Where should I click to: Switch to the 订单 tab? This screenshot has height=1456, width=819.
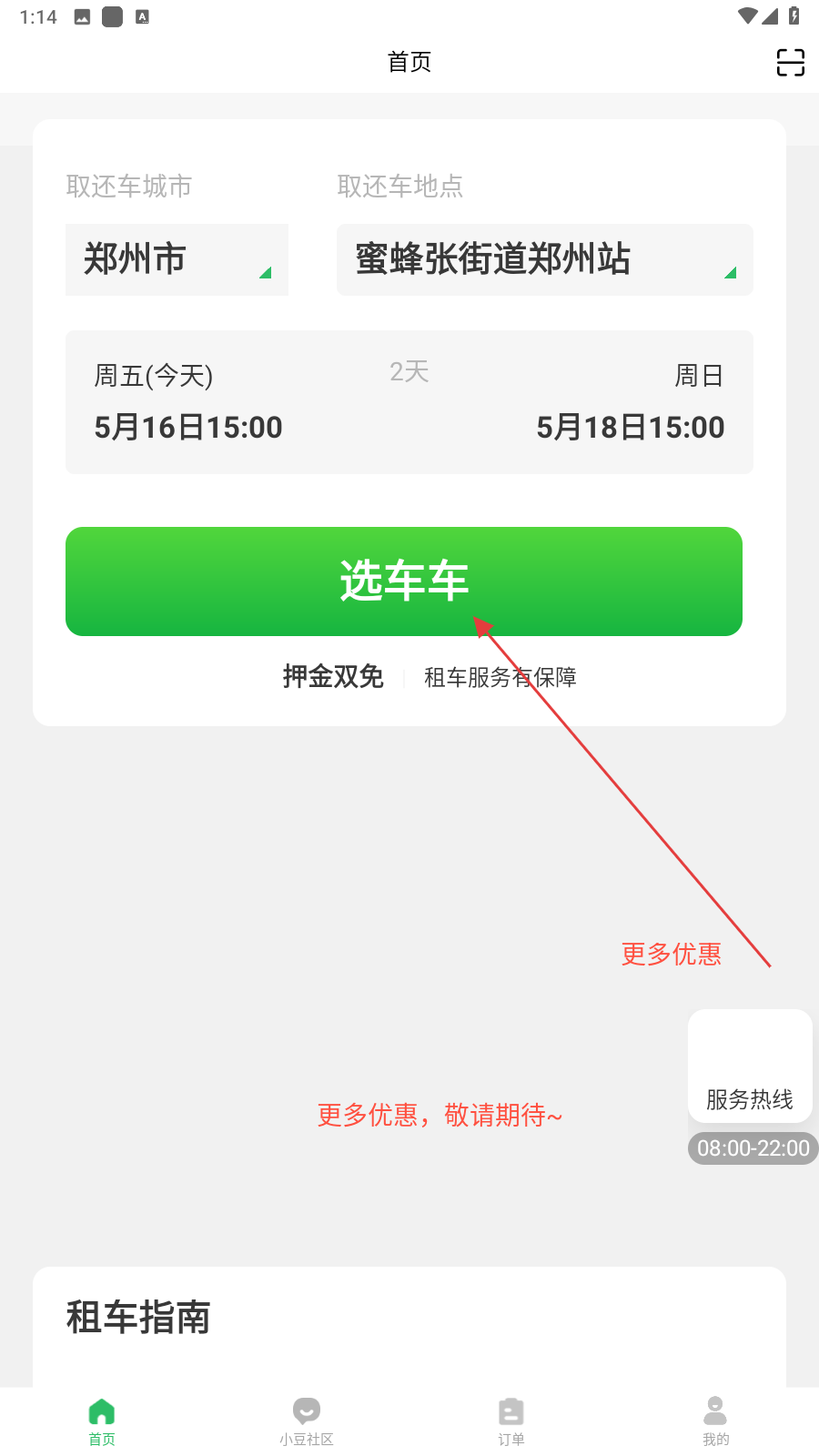511,1421
